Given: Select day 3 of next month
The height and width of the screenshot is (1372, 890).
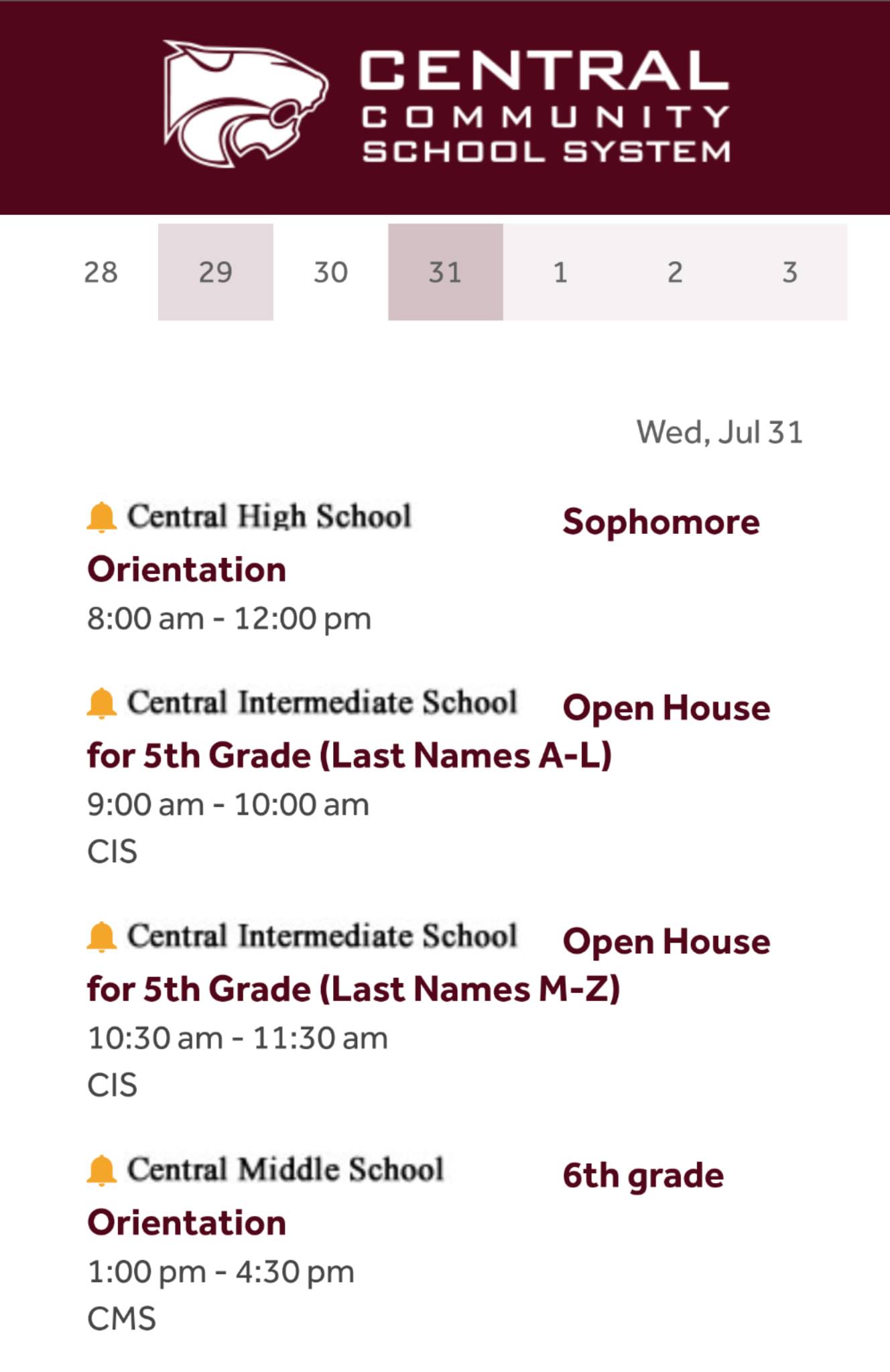Looking at the screenshot, I should coord(789,272).
